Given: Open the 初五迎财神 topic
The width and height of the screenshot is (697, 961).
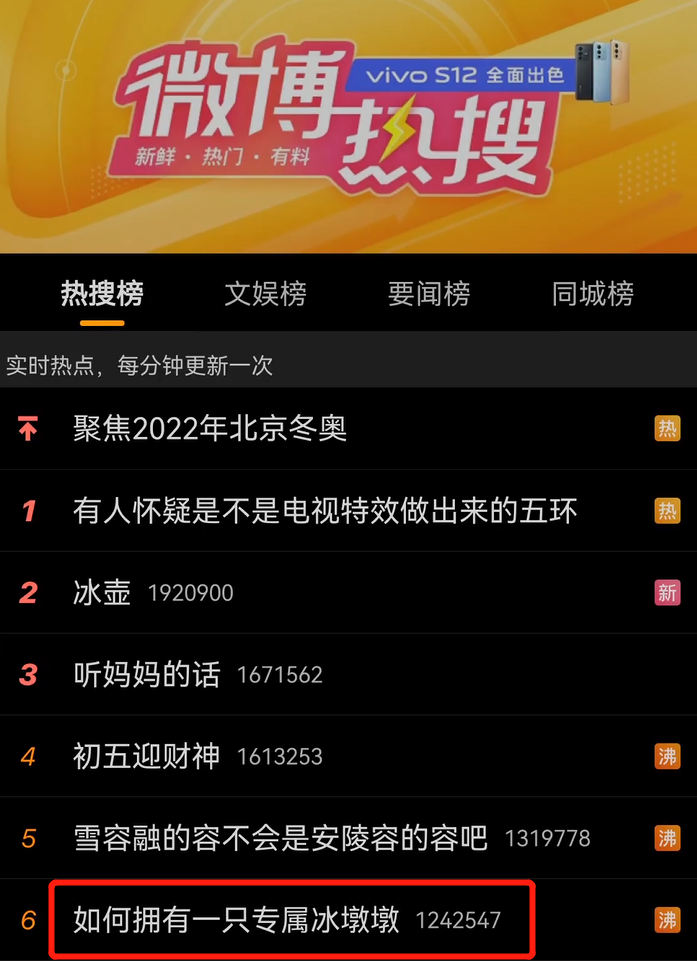Looking at the screenshot, I should click(x=146, y=757).
